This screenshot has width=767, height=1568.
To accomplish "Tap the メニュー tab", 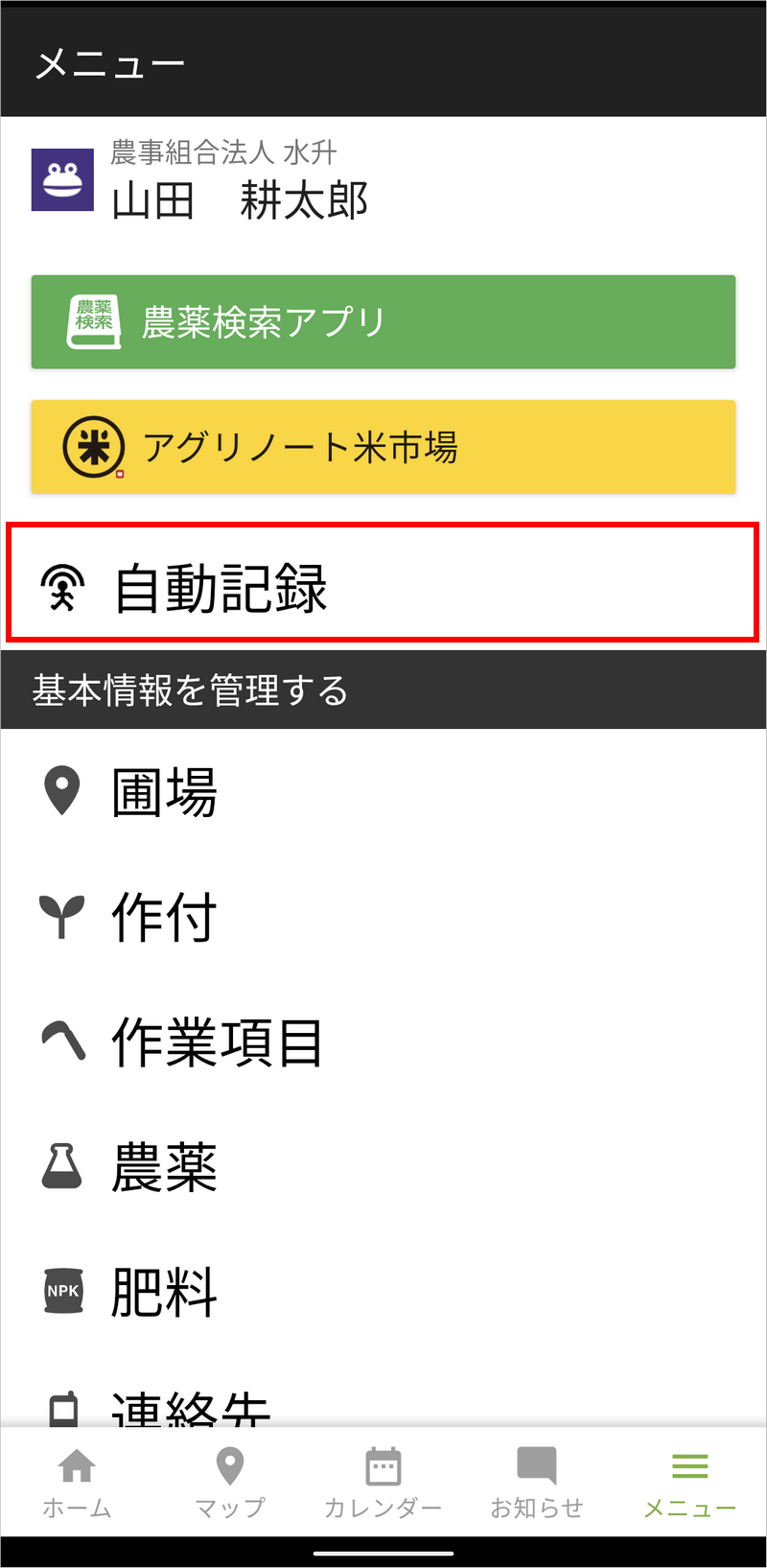I will pos(690,1483).
